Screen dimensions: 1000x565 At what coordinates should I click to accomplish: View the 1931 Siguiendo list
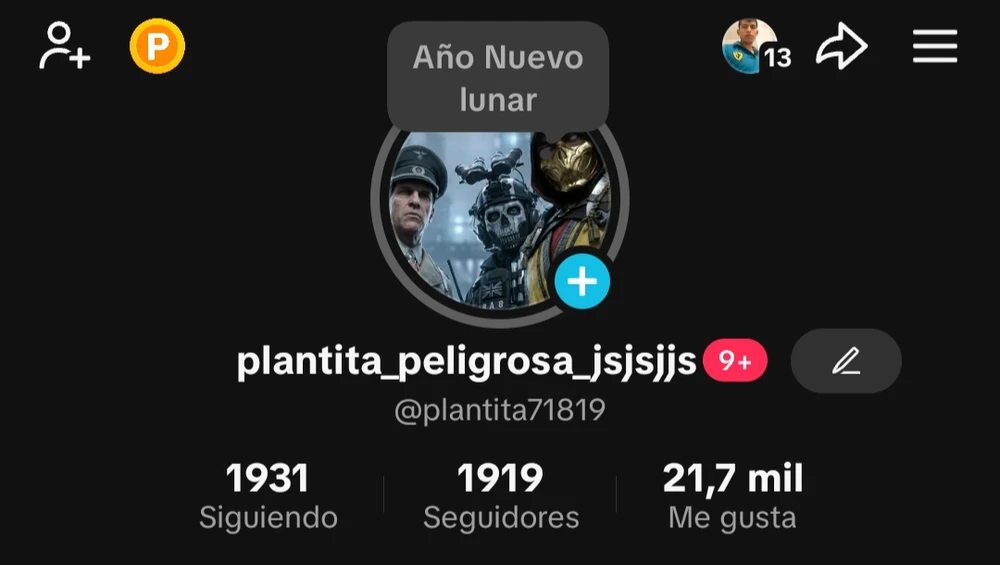[x=268, y=495]
